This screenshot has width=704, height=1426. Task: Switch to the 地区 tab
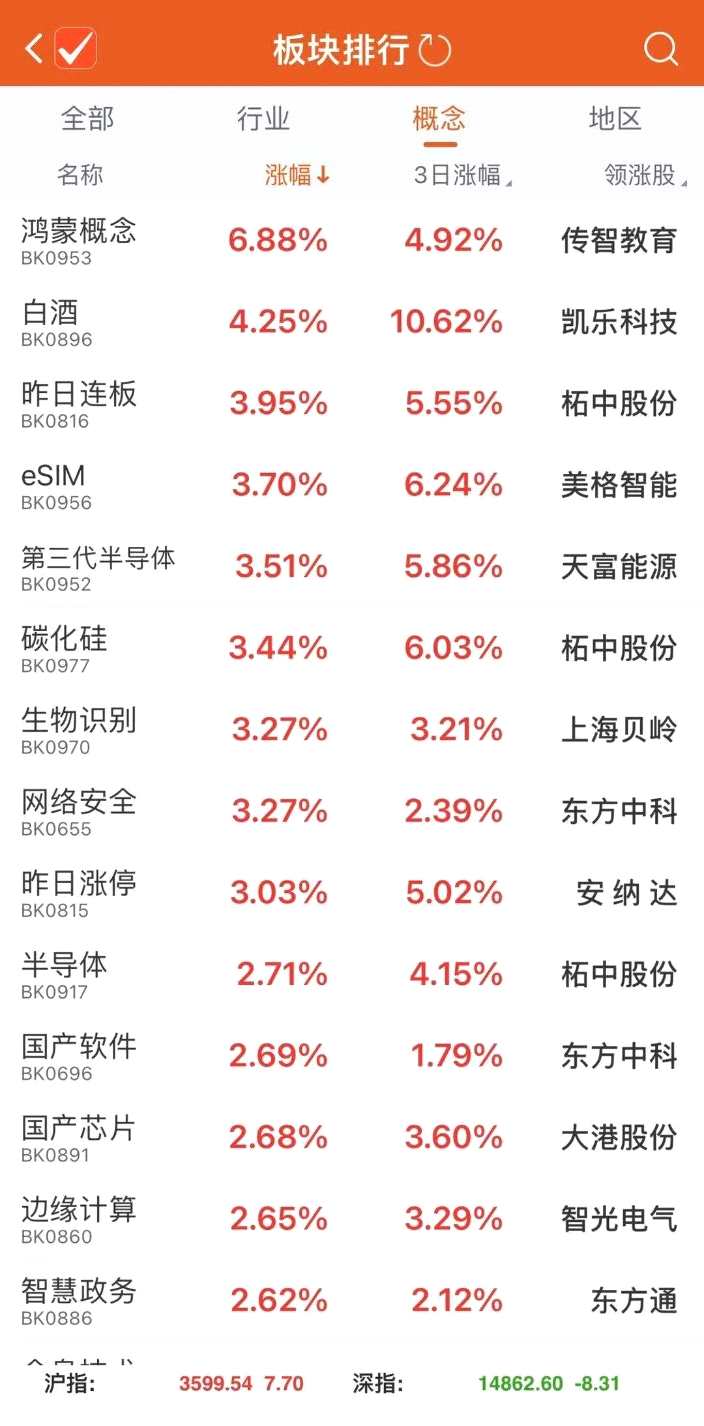pyautogui.click(x=615, y=119)
